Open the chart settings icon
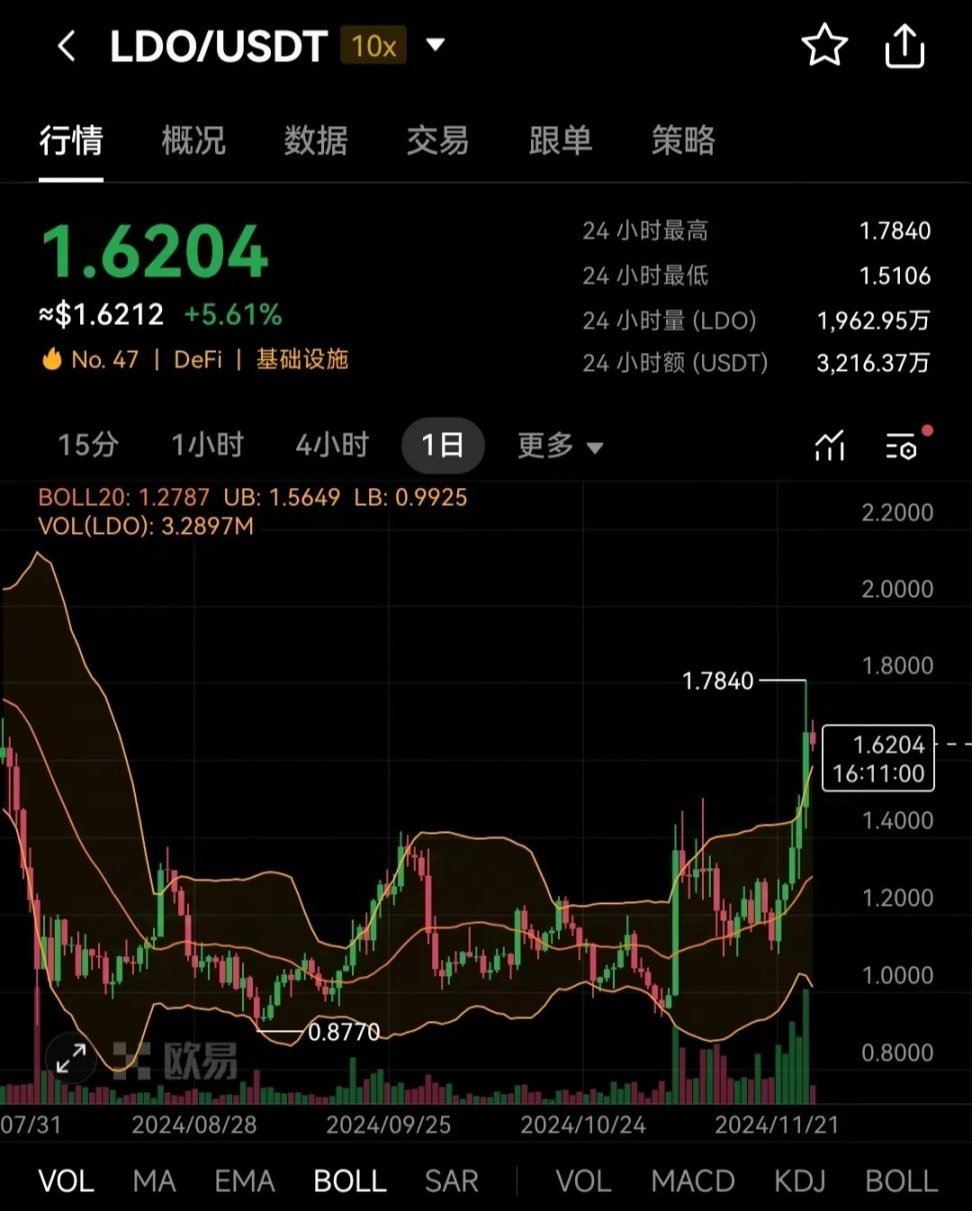The height and width of the screenshot is (1211, 972). click(903, 446)
